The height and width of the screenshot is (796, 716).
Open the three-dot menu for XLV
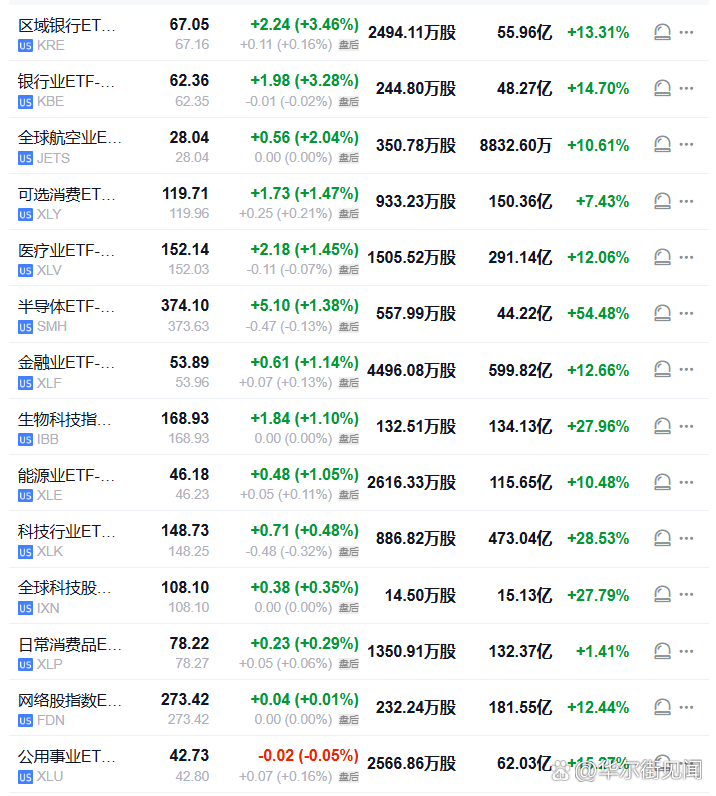(x=686, y=258)
